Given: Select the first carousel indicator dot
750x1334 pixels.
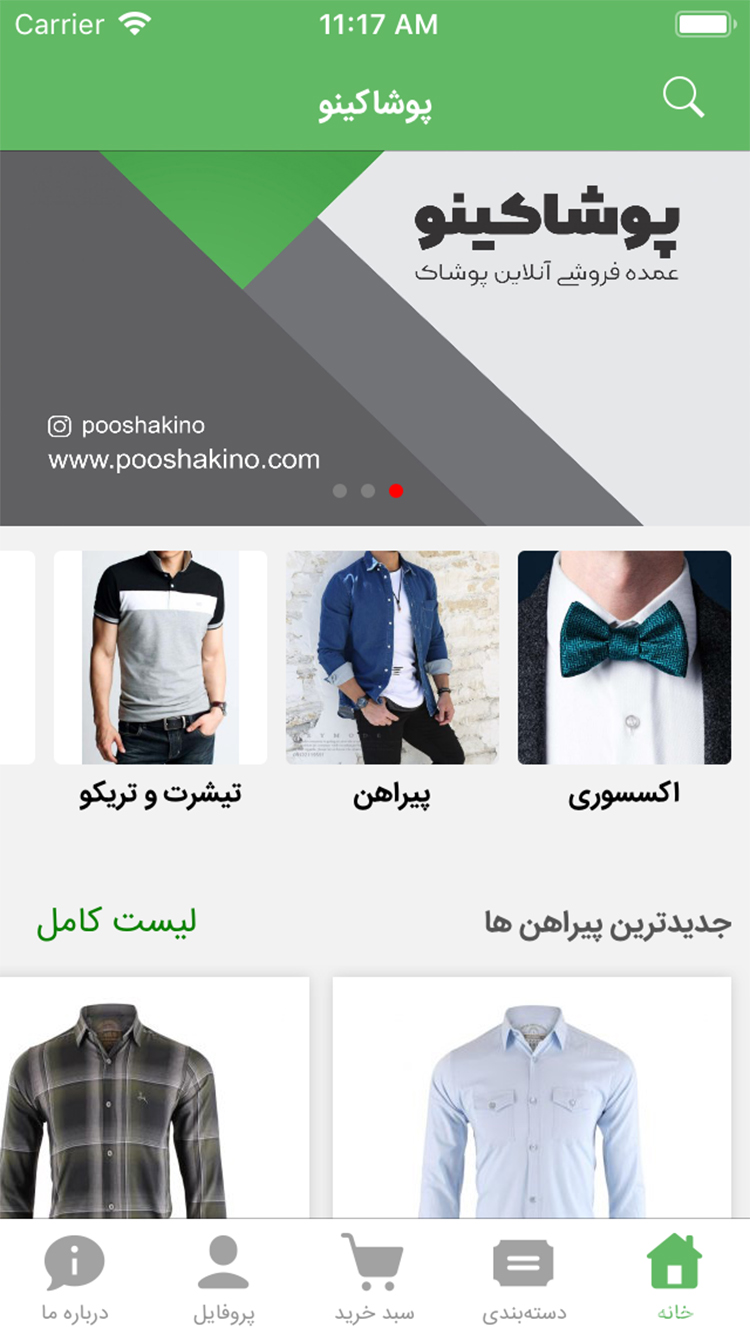Looking at the screenshot, I should (x=340, y=491).
